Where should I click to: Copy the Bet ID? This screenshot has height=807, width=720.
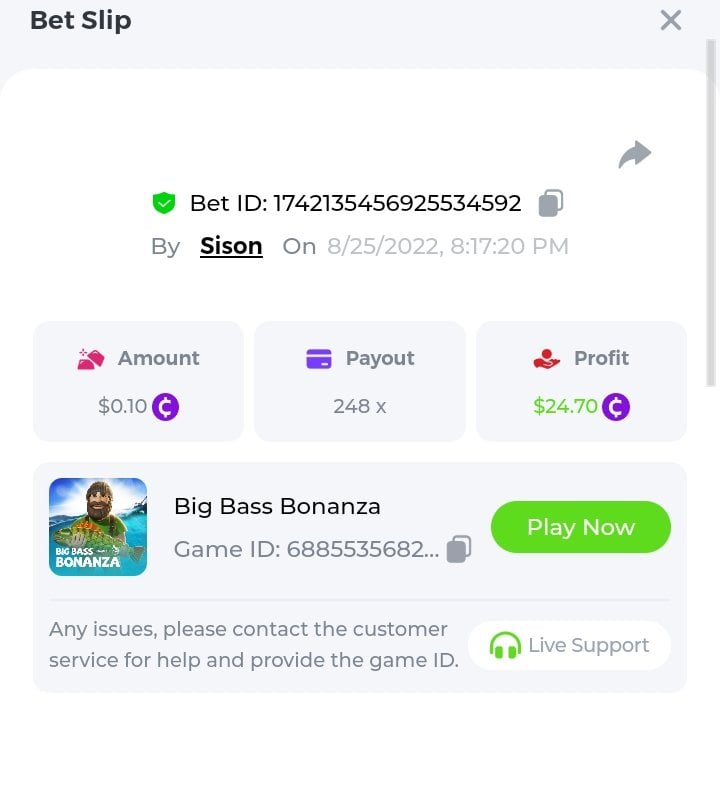(551, 203)
